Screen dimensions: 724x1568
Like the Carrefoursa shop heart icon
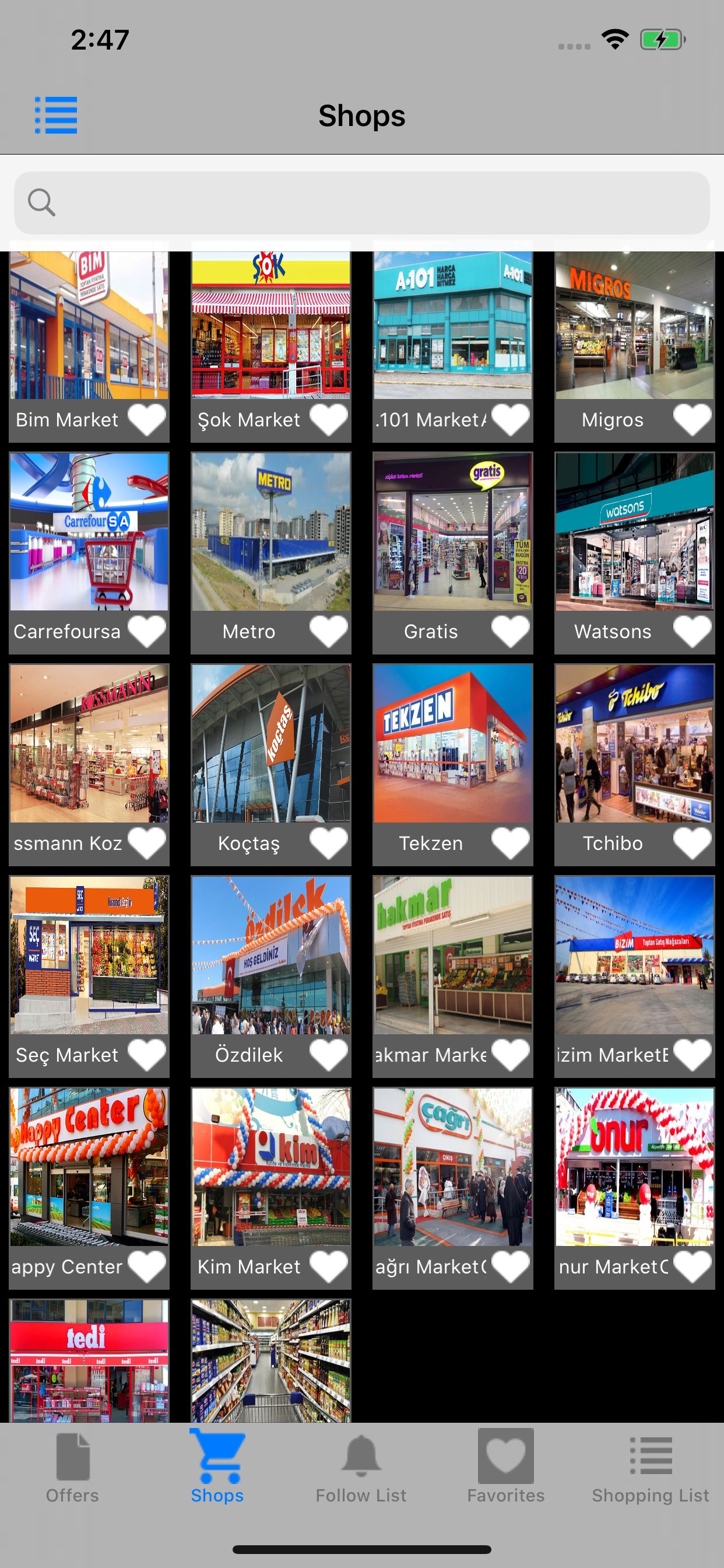147,631
